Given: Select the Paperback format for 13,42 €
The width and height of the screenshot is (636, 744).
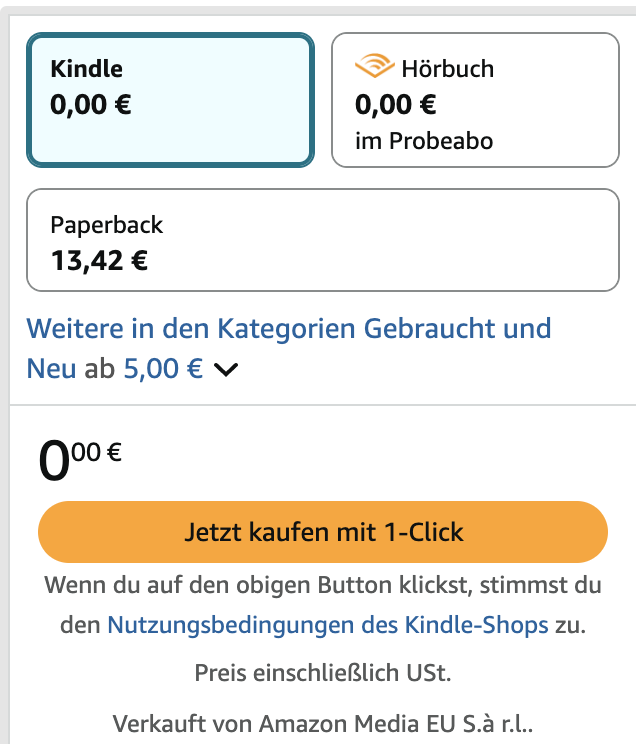Looking at the screenshot, I should [322, 240].
